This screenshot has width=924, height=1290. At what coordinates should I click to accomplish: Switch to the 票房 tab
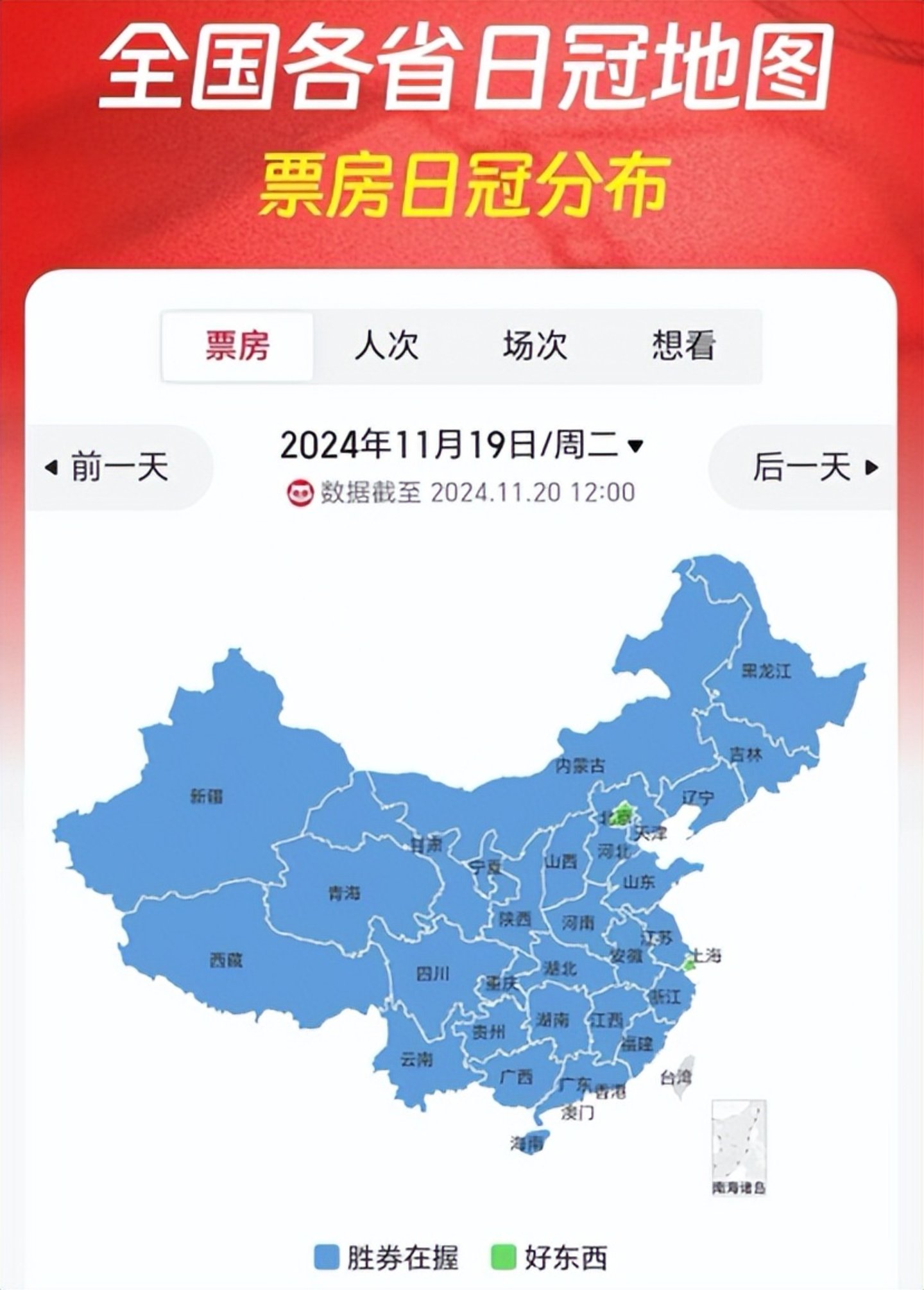(x=237, y=347)
